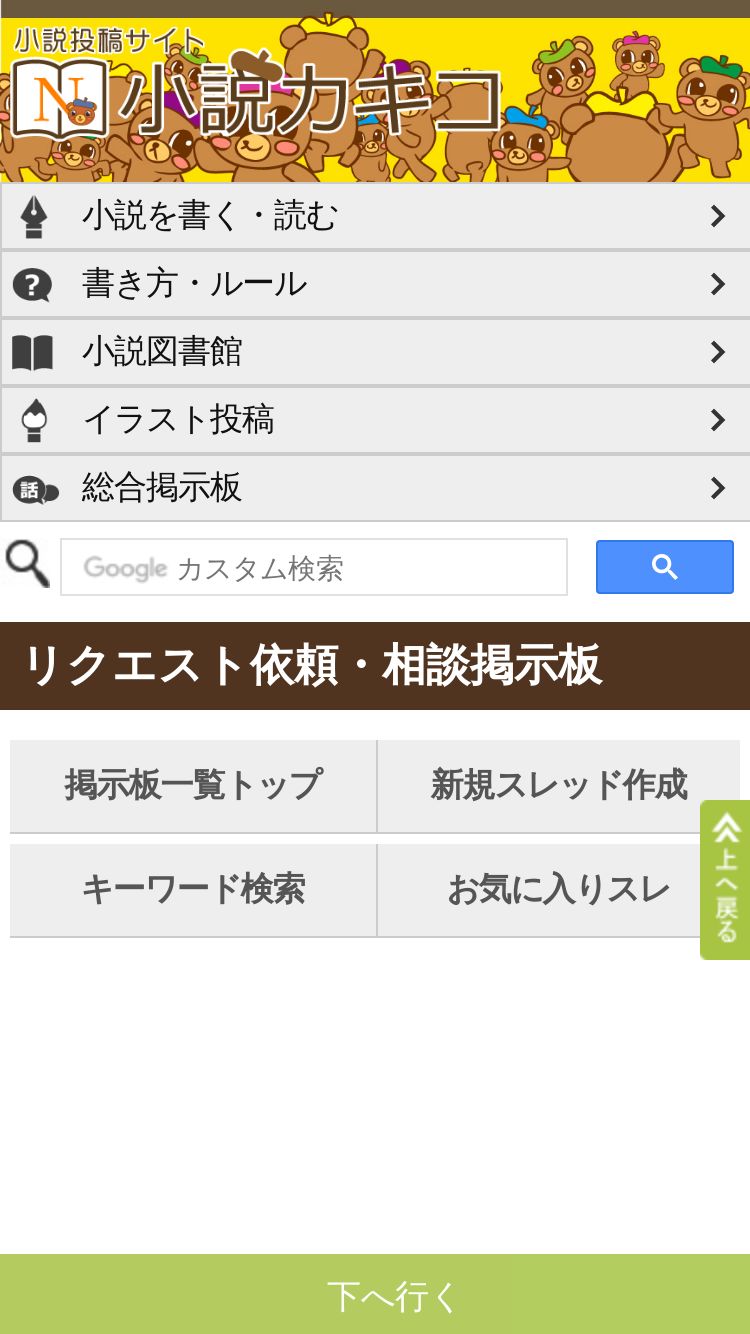
Task: Open お気に入りスレ
Action: (559, 890)
